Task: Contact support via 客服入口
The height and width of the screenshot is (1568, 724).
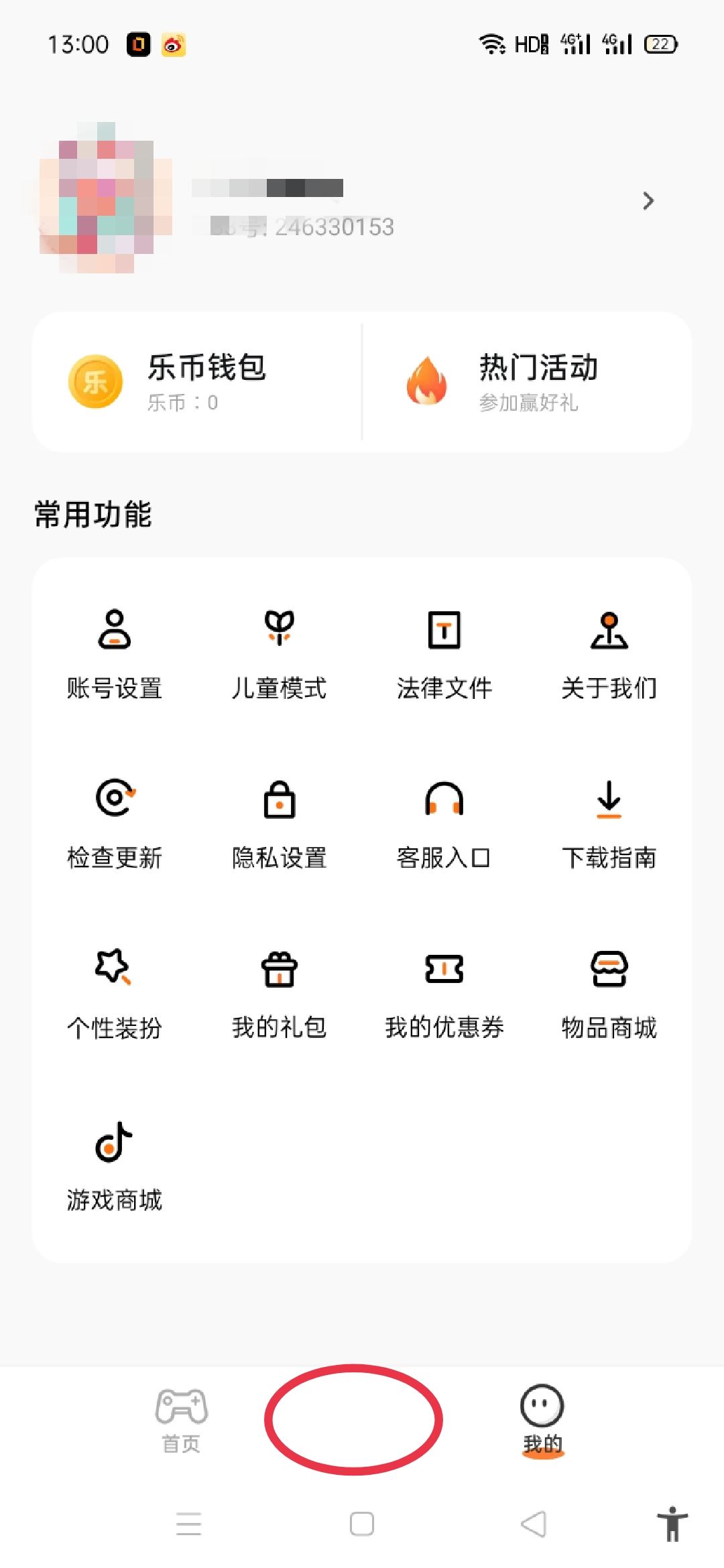Action: (444, 823)
